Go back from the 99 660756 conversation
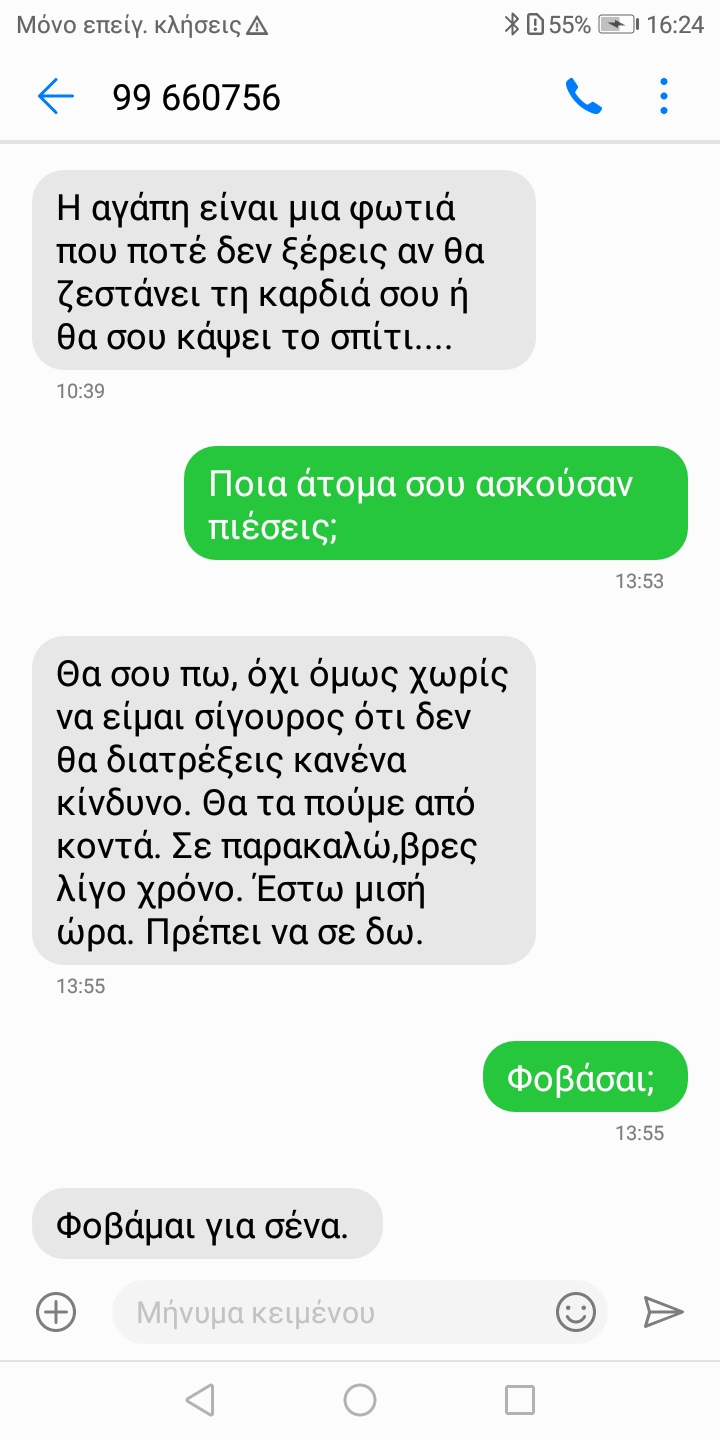Viewport: 720px width, 1440px height. tap(56, 97)
